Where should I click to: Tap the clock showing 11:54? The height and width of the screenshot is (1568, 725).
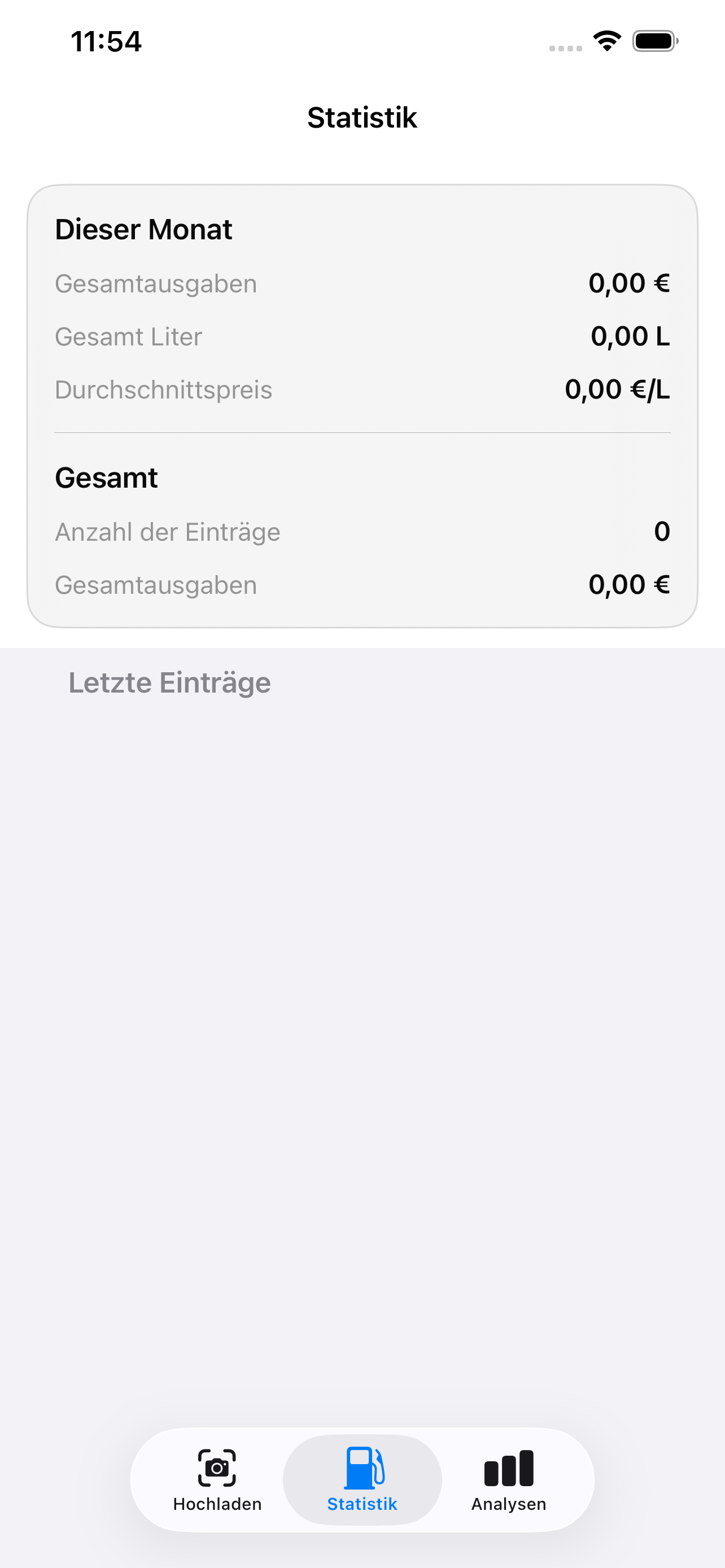pyautogui.click(x=106, y=41)
